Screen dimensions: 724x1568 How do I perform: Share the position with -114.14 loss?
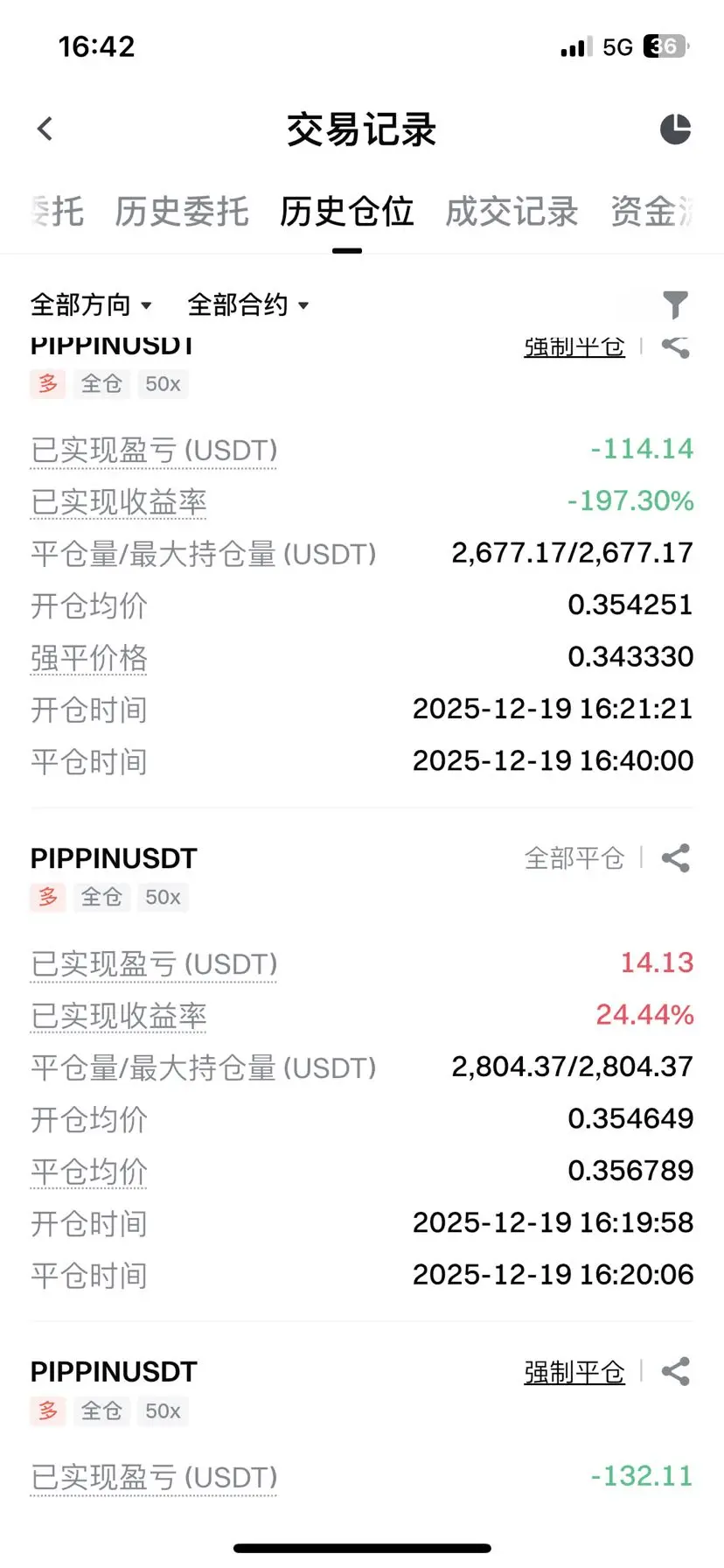(x=675, y=347)
